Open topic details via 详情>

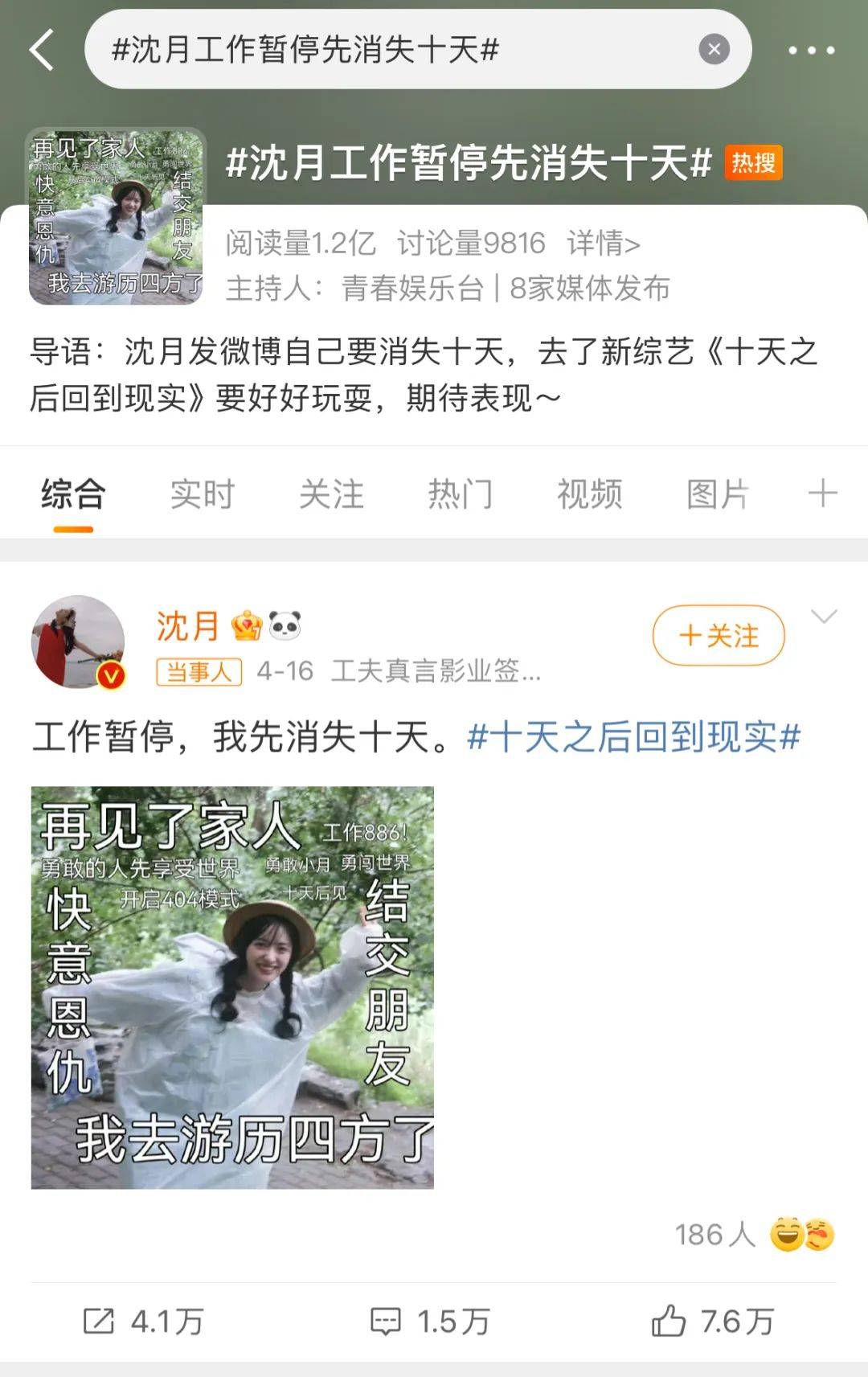pyautogui.click(x=604, y=243)
